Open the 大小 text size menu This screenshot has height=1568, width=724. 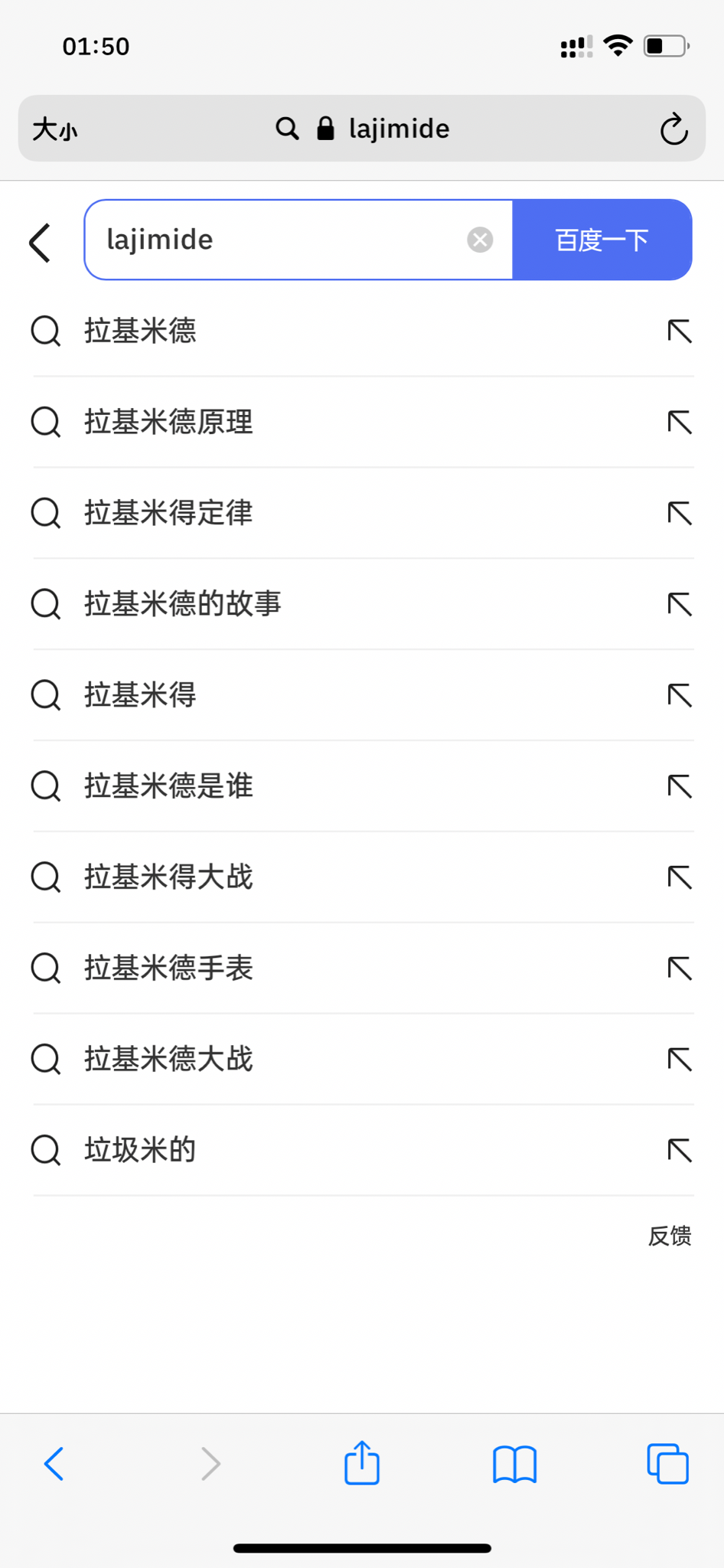55,129
